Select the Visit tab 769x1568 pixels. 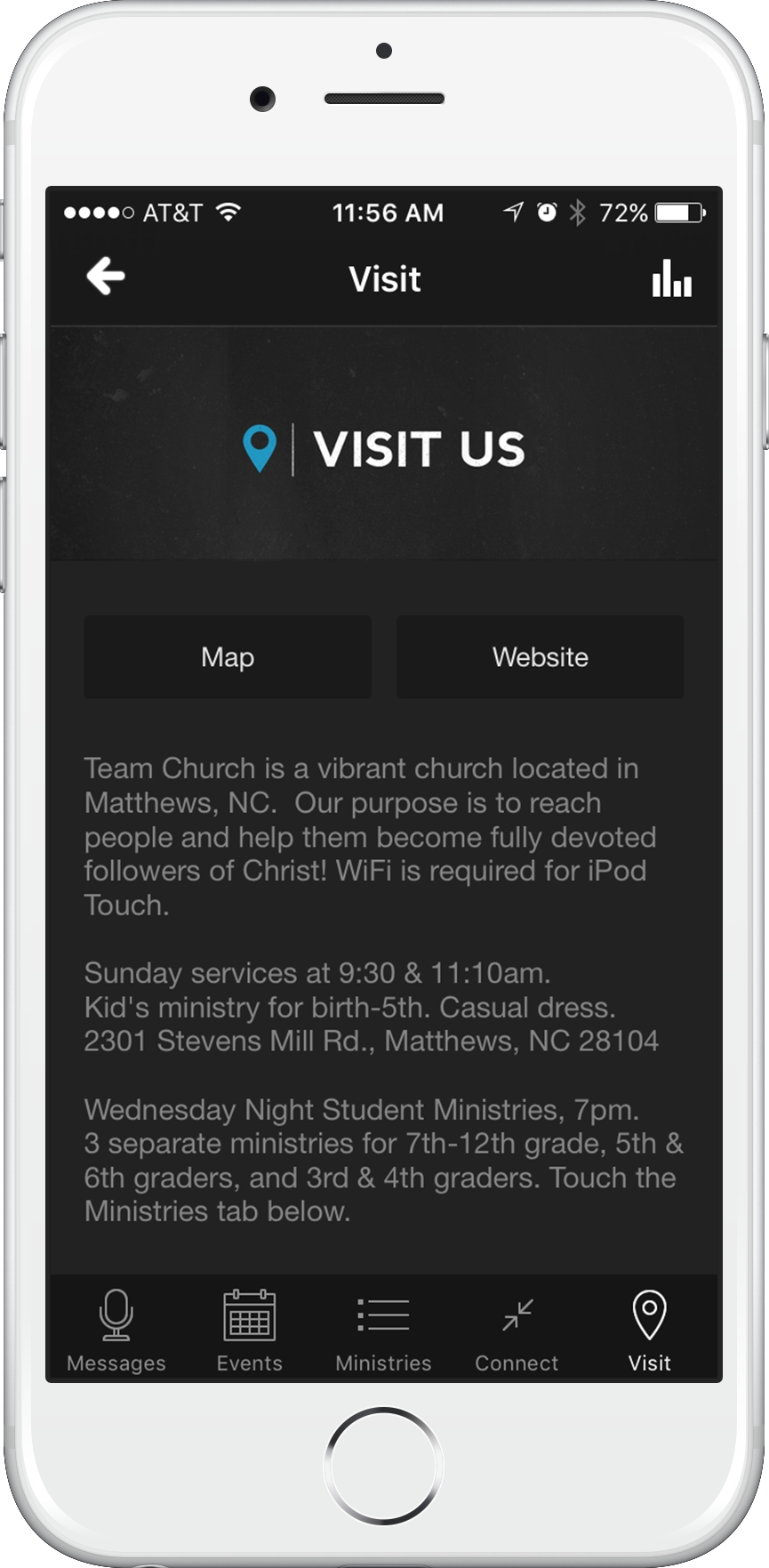(650, 1330)
